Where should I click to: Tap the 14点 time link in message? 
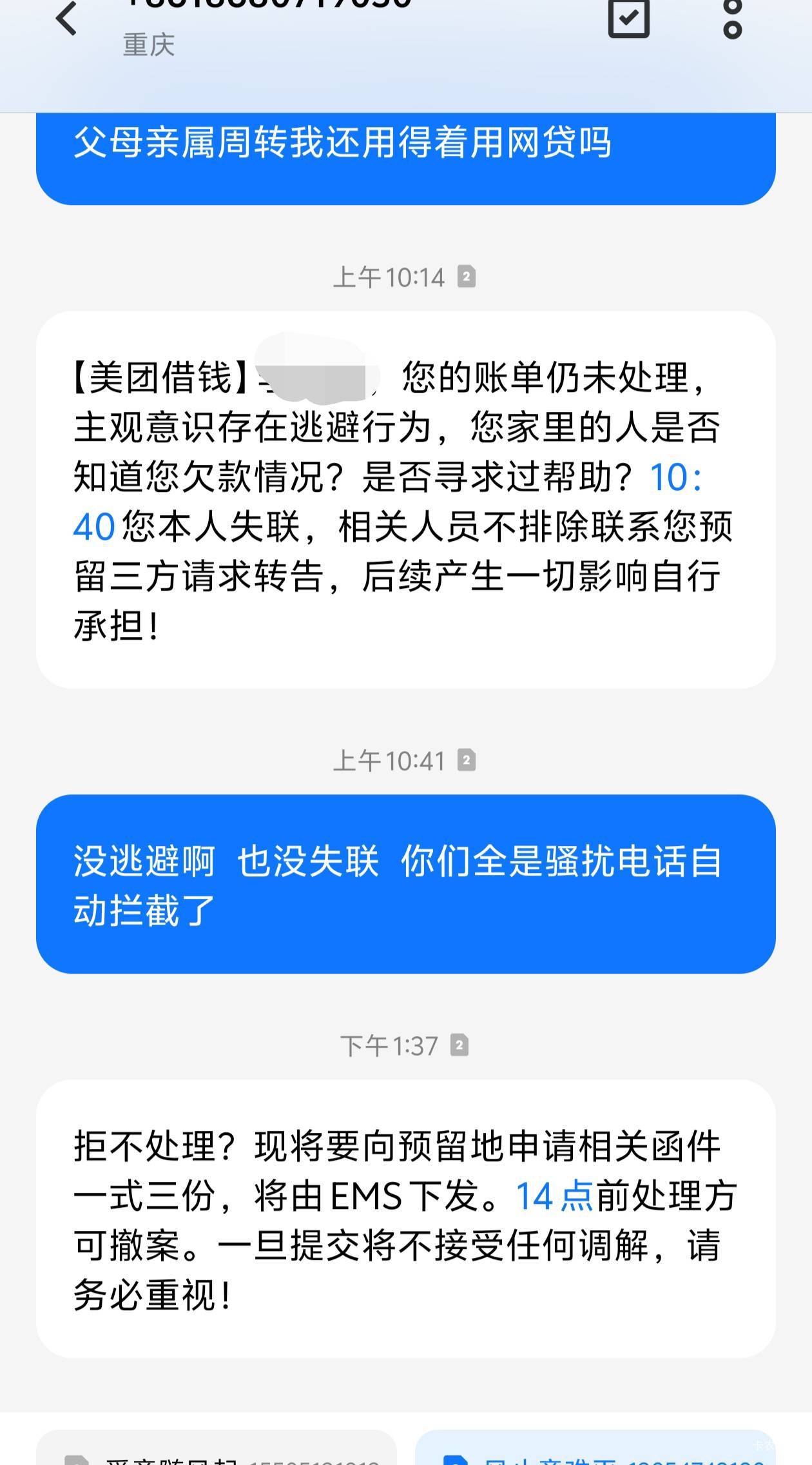click(x=554, y=1197)
